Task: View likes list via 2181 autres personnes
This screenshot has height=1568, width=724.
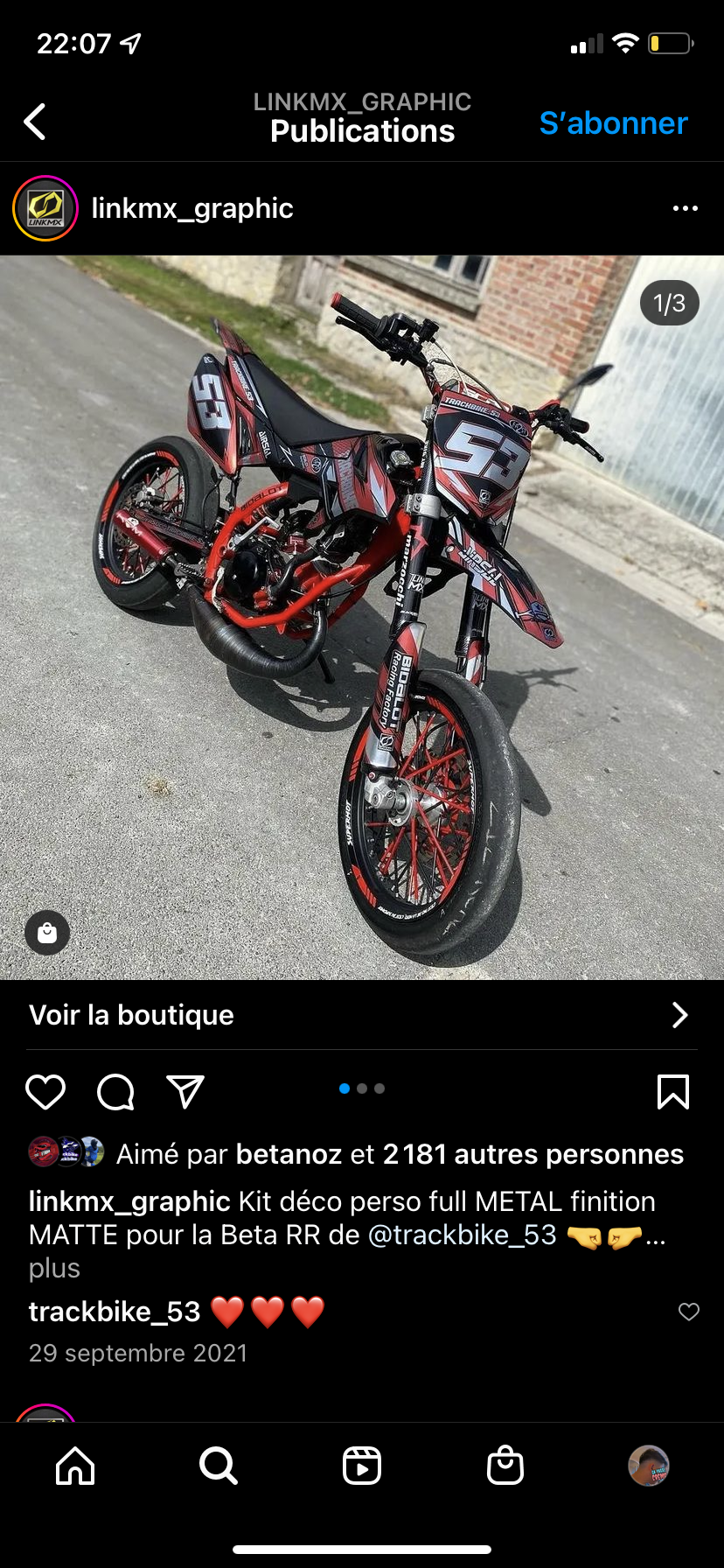Action: (x=533, y=1154)
